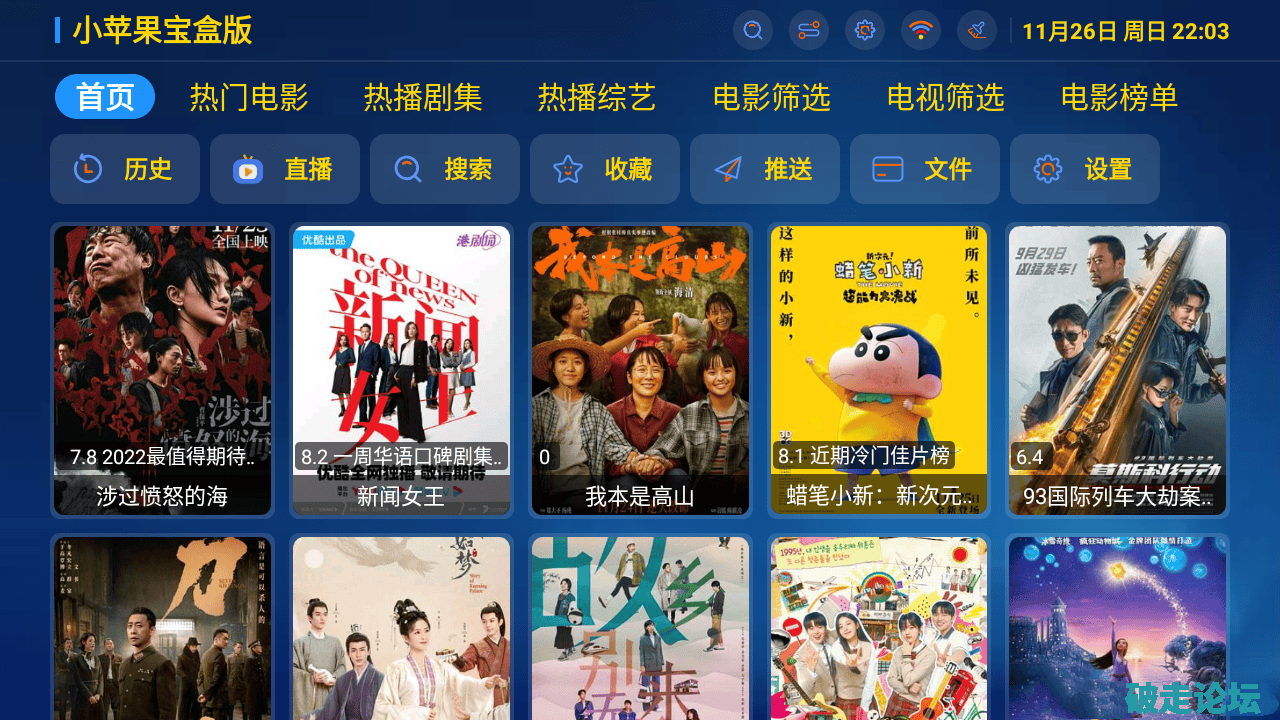Open 收藏 favorites

[605, 169]
